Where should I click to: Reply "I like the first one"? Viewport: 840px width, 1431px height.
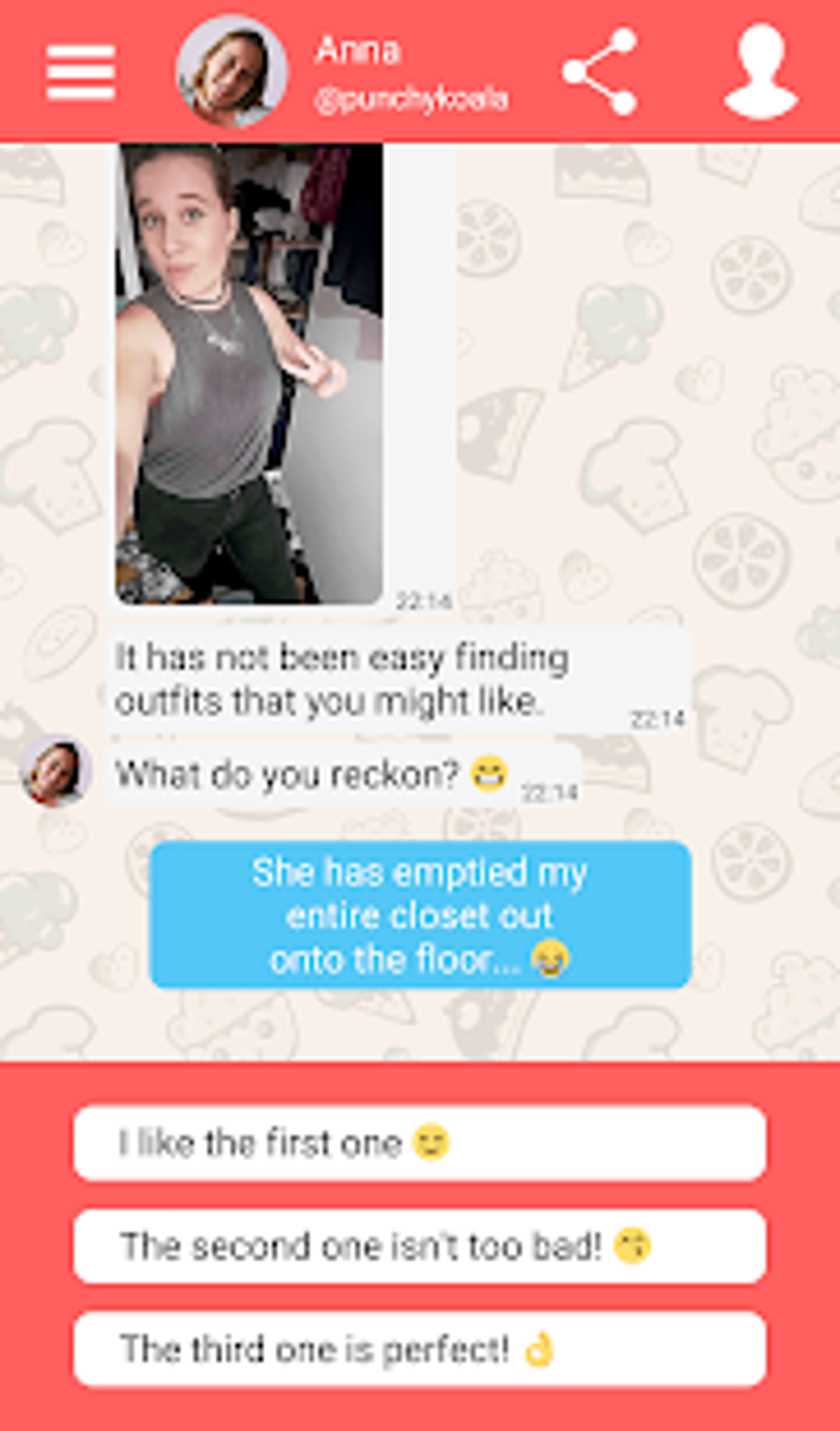(419, 1143)
